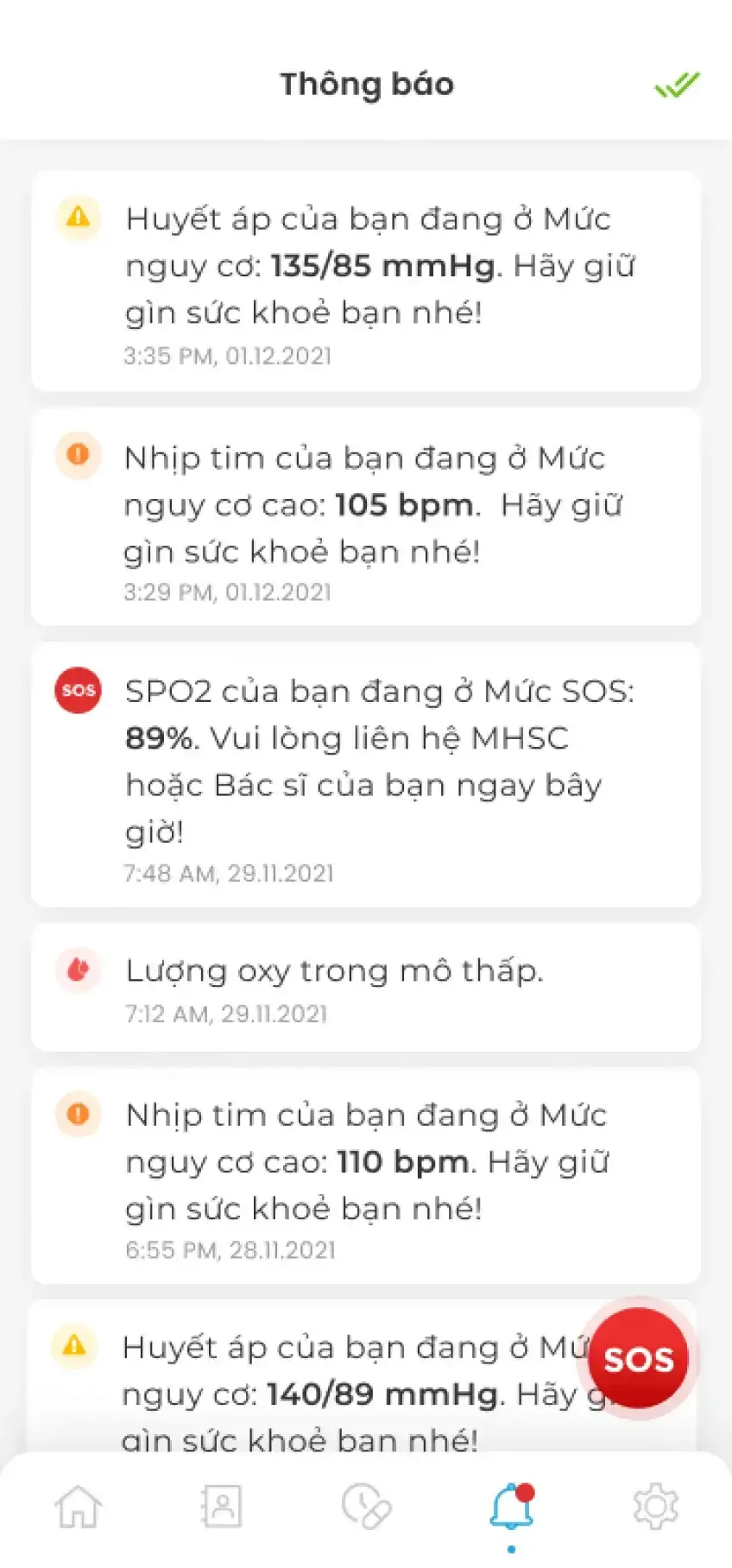Go to the home tab
The image size is (732, 1568).
point(79,1507)
